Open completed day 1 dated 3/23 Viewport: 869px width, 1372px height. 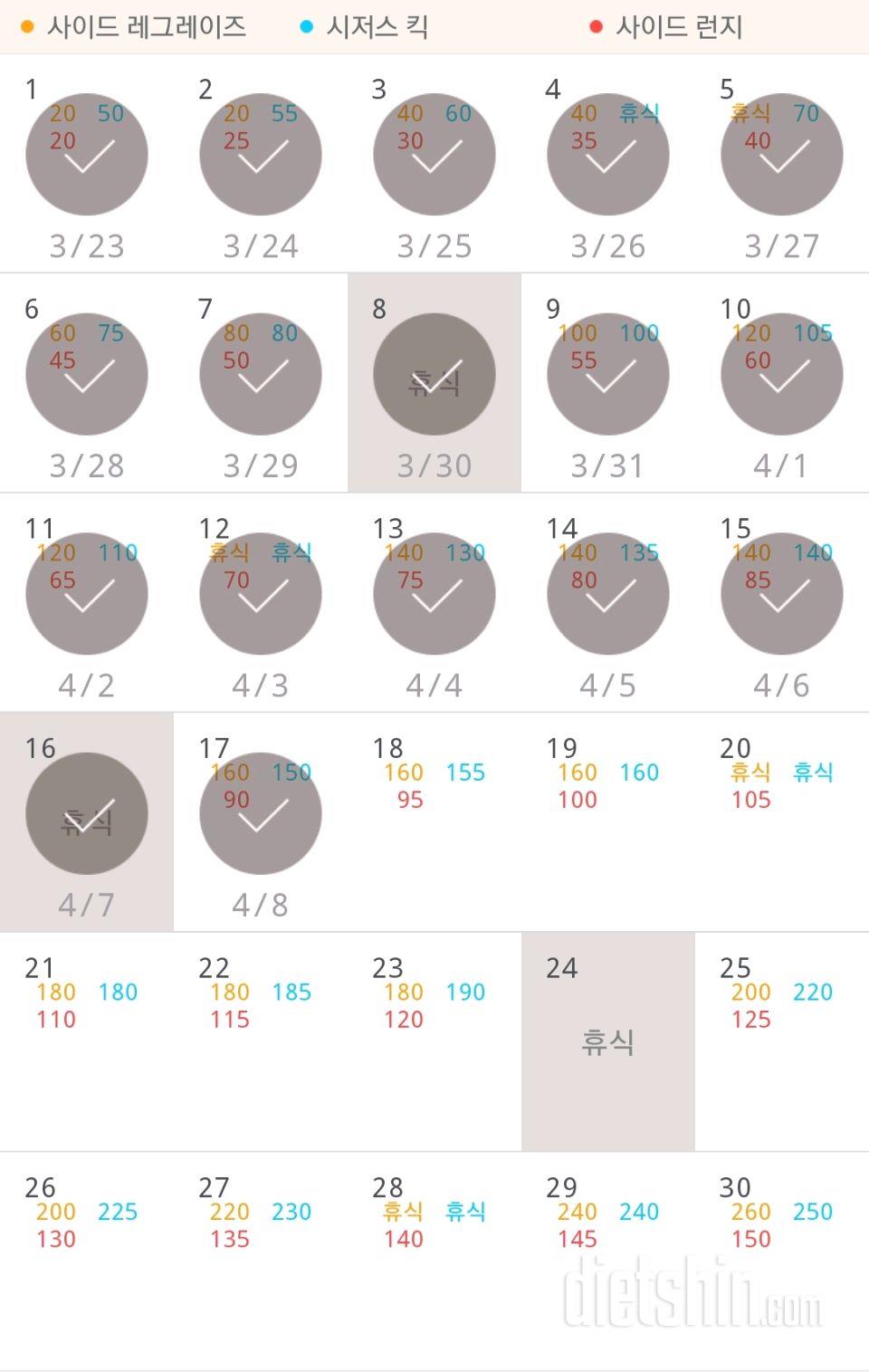point(87,155)
